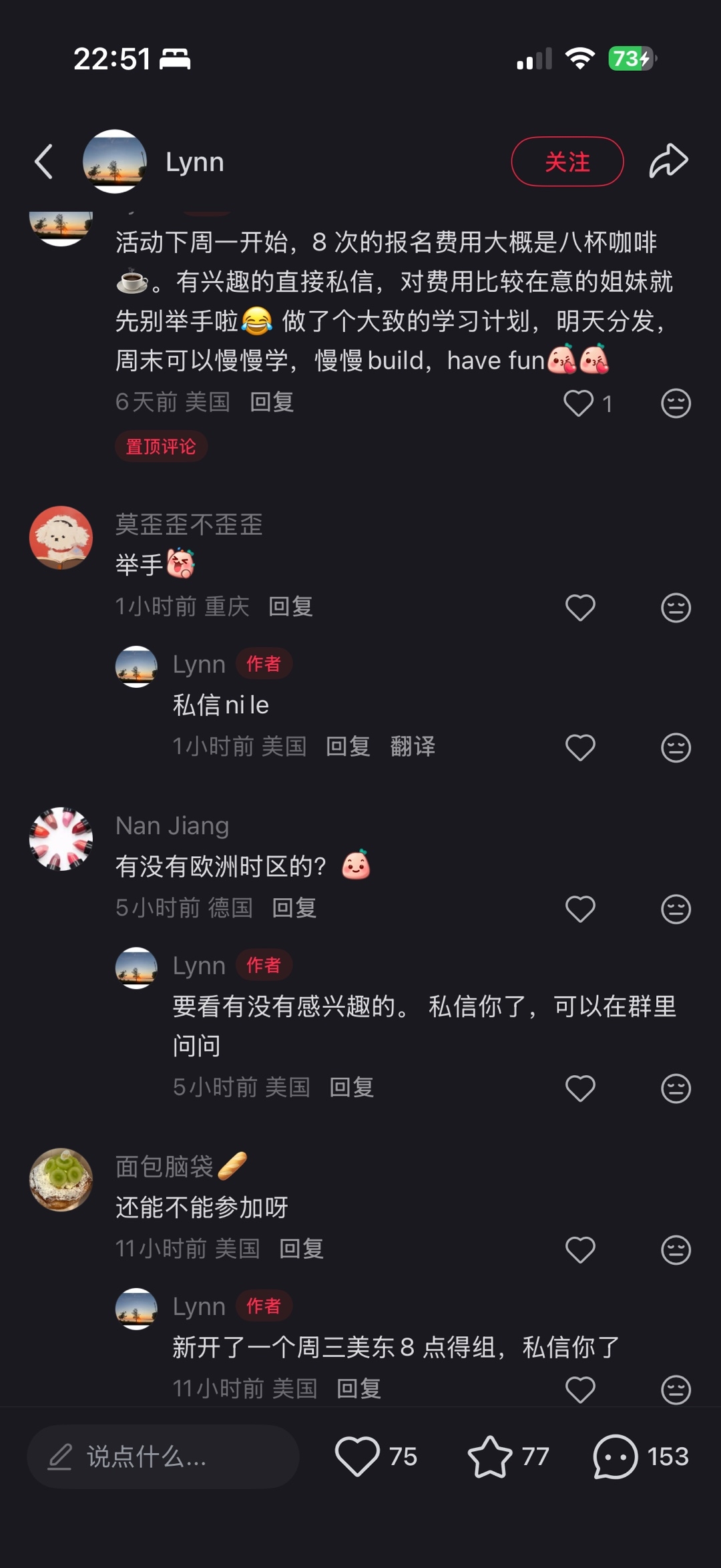The height and width of the screenshot is (1568, 721).
Task: Reply to the pinned comment from 6天前
Action: pos(272,402)
